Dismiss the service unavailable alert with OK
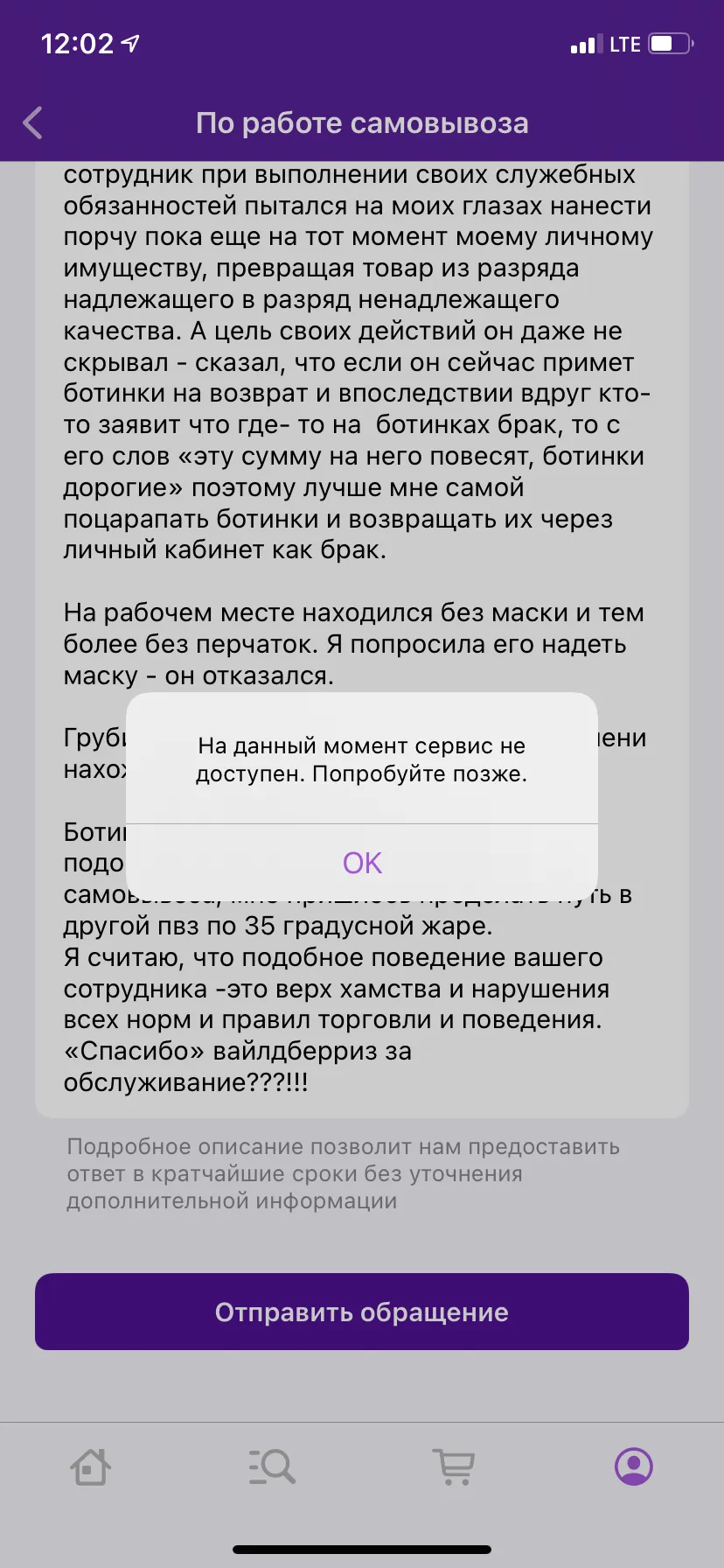The height and width of the screenshot is (1568, 724). [362, 862]
